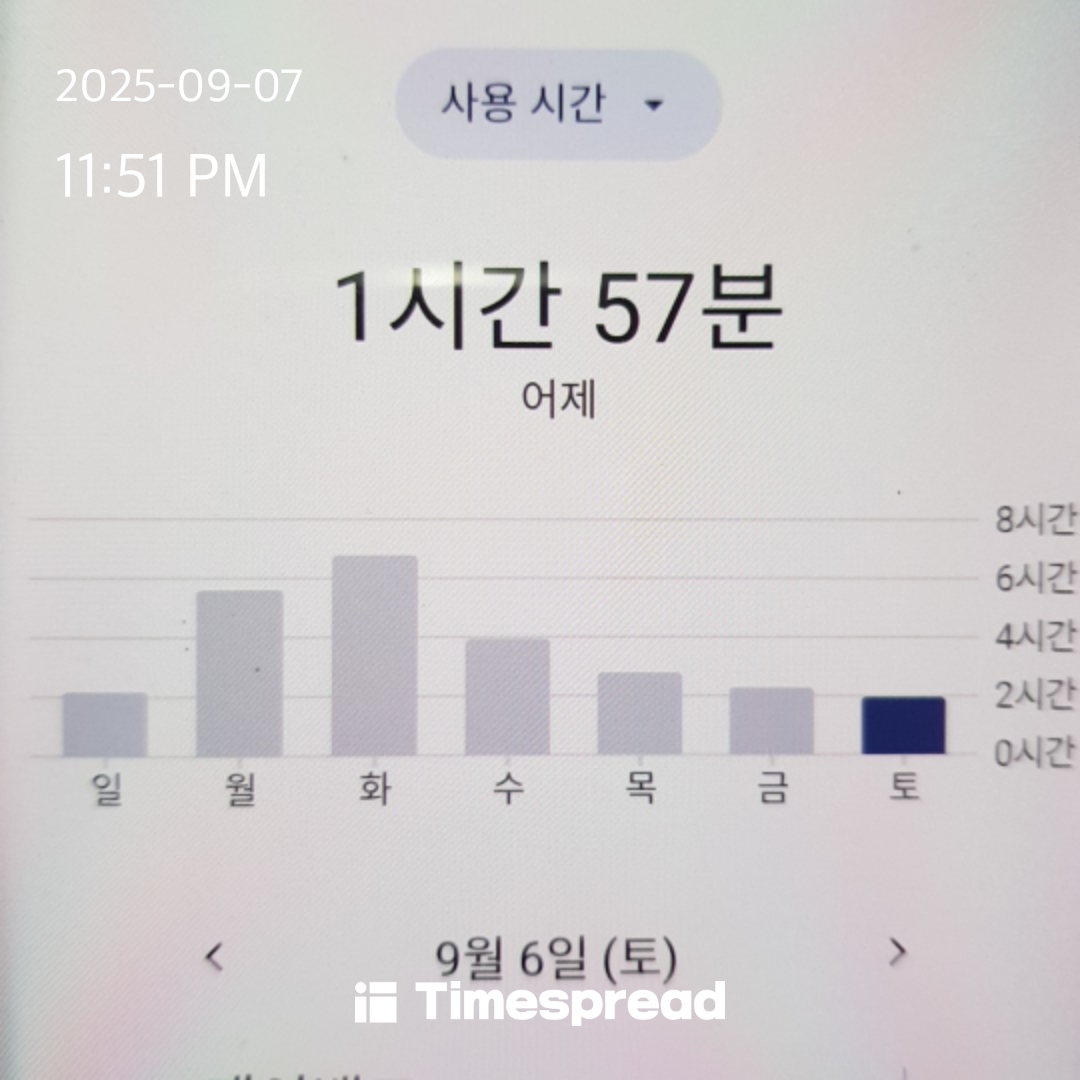Go to the previous day arrow

[x=213, y=956]
